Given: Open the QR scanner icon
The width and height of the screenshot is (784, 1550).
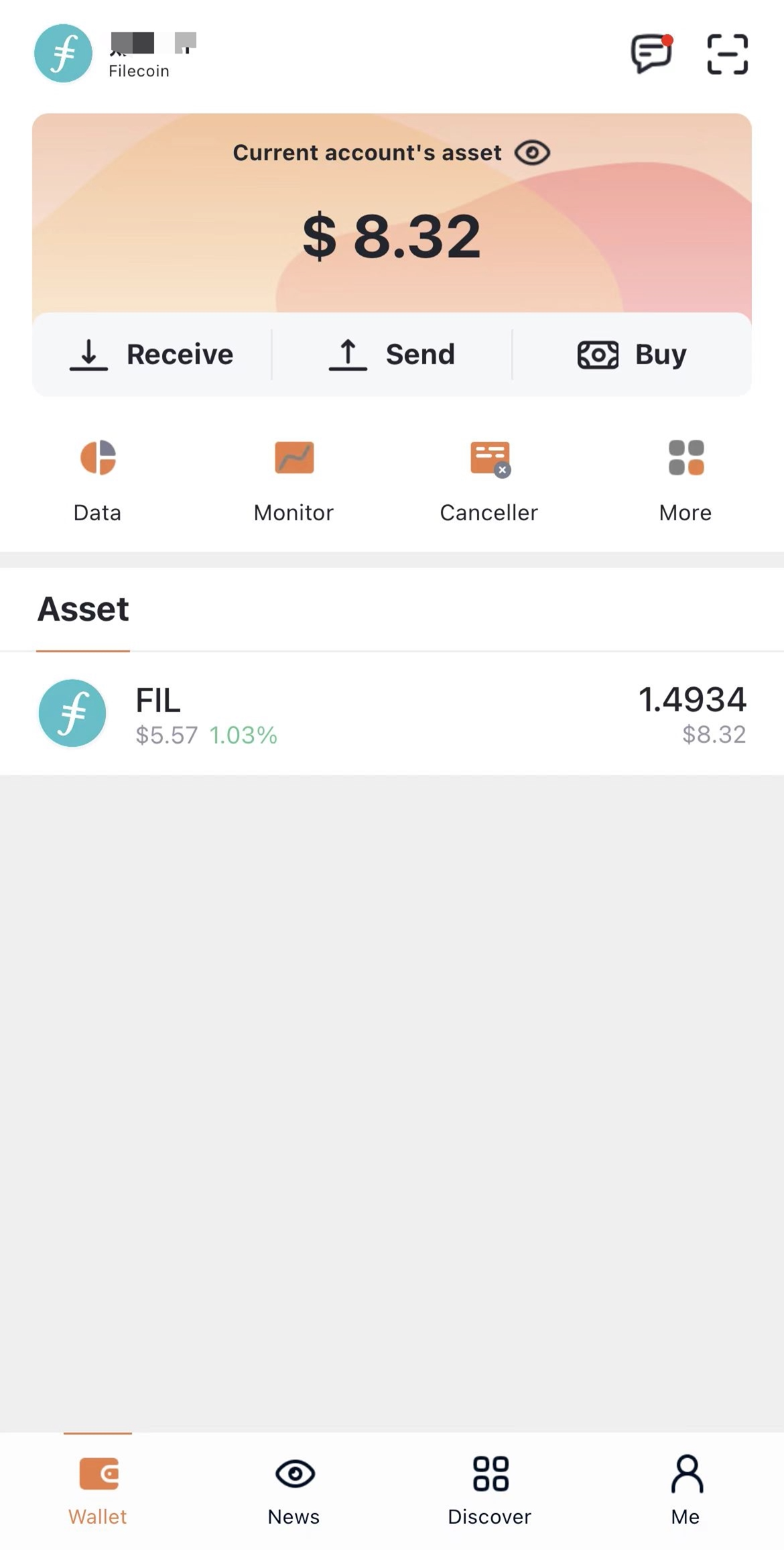Looking at the screenshot, I should pyautogui.click(x=727, y=54).
